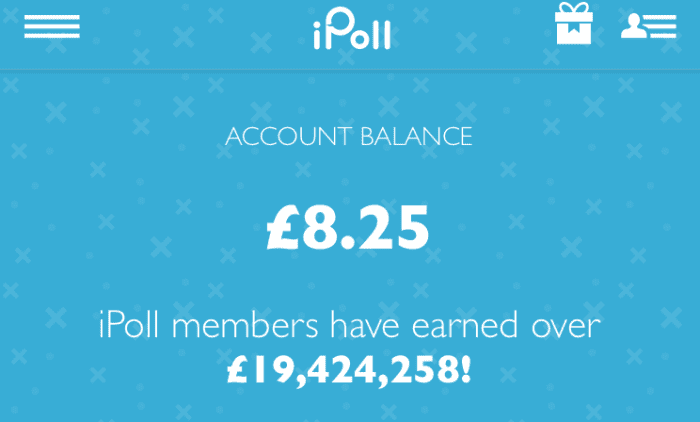Open the hamburger navigation menu

click(52, 26)
